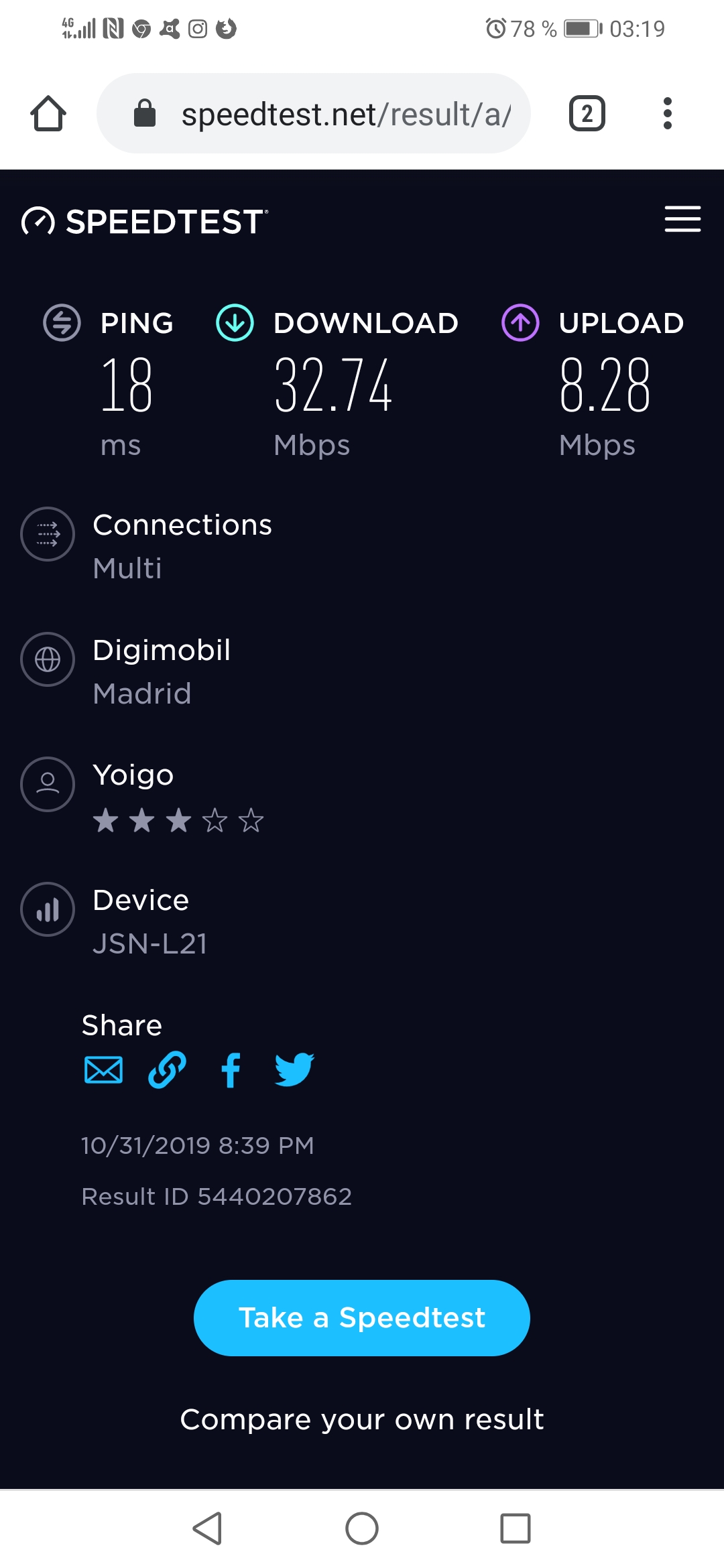Open the browser home page
724x1568 pixels.
pos(48,113)
